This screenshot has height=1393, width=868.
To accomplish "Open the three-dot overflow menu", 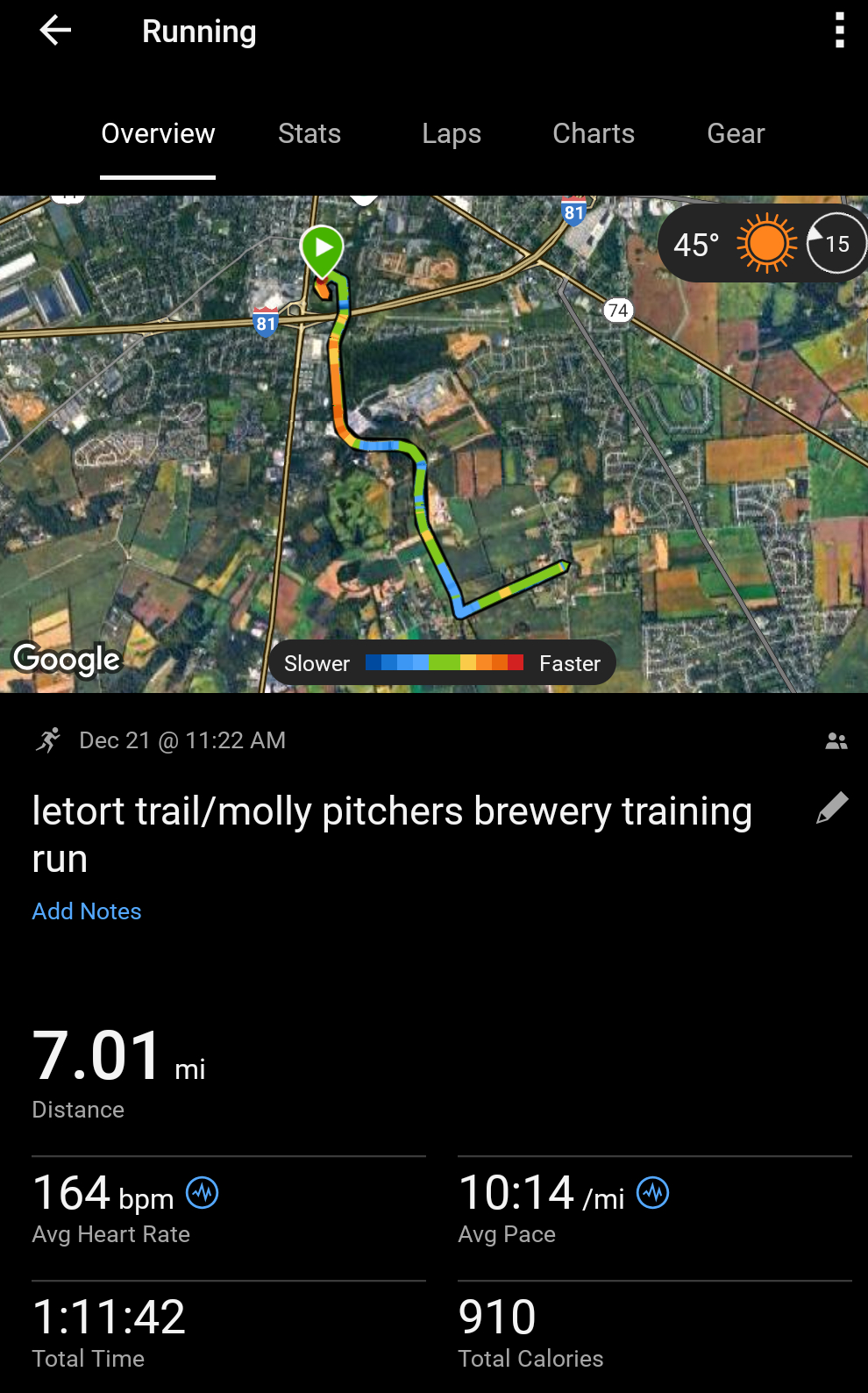I will (839, 31).
